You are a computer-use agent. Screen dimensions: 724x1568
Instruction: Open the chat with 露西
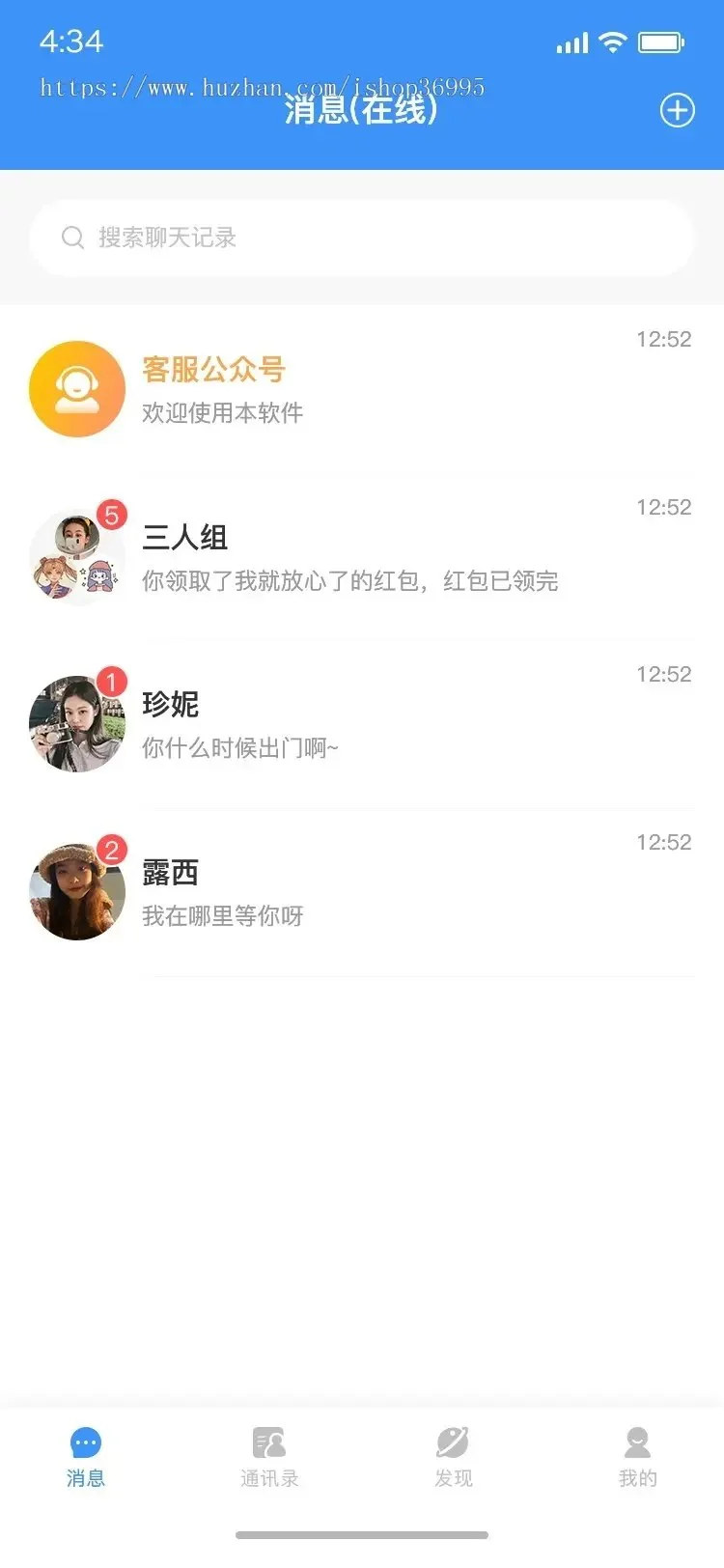click(362, 890)
